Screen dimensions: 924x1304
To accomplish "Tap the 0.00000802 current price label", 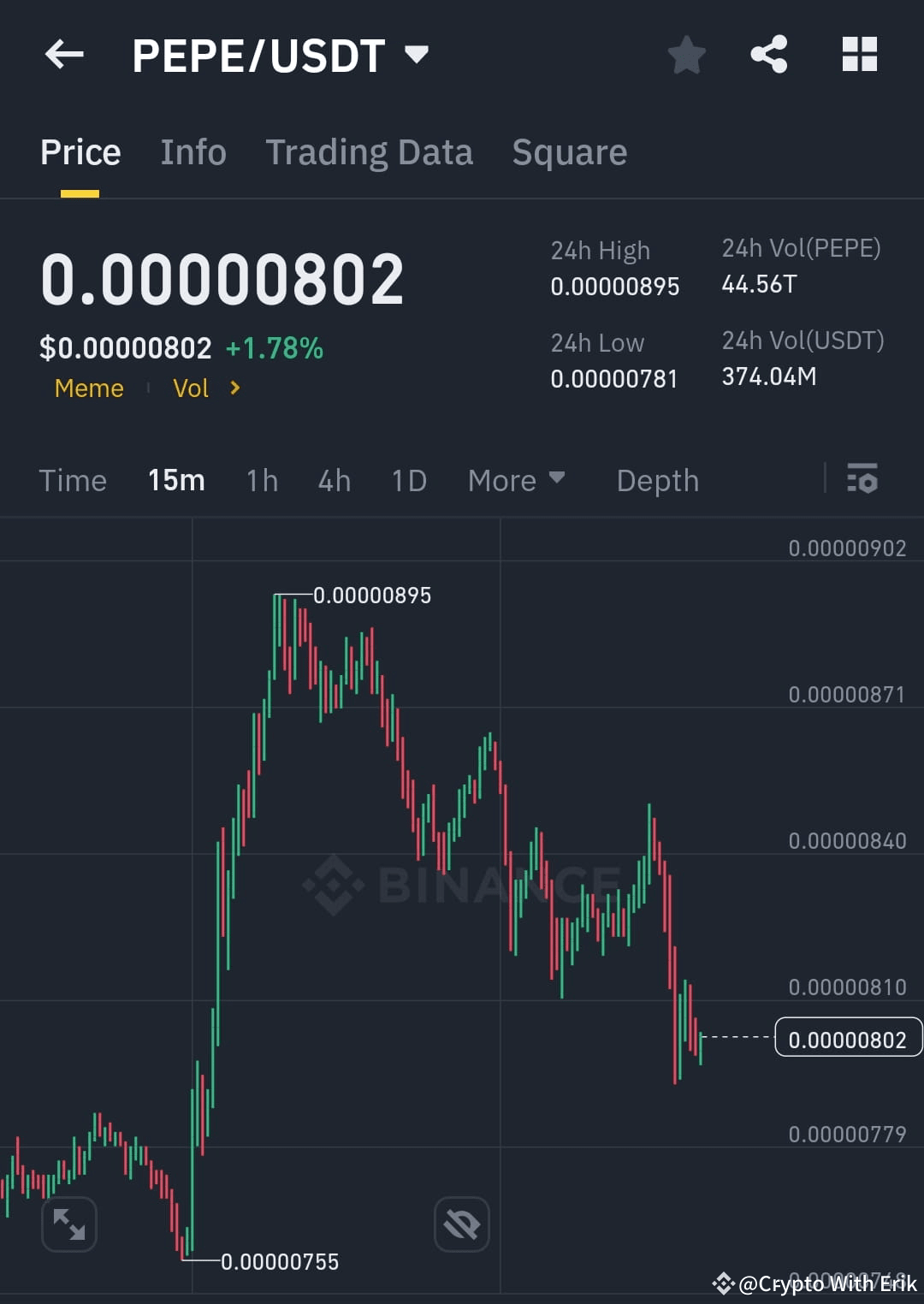I will (847, 1038).
